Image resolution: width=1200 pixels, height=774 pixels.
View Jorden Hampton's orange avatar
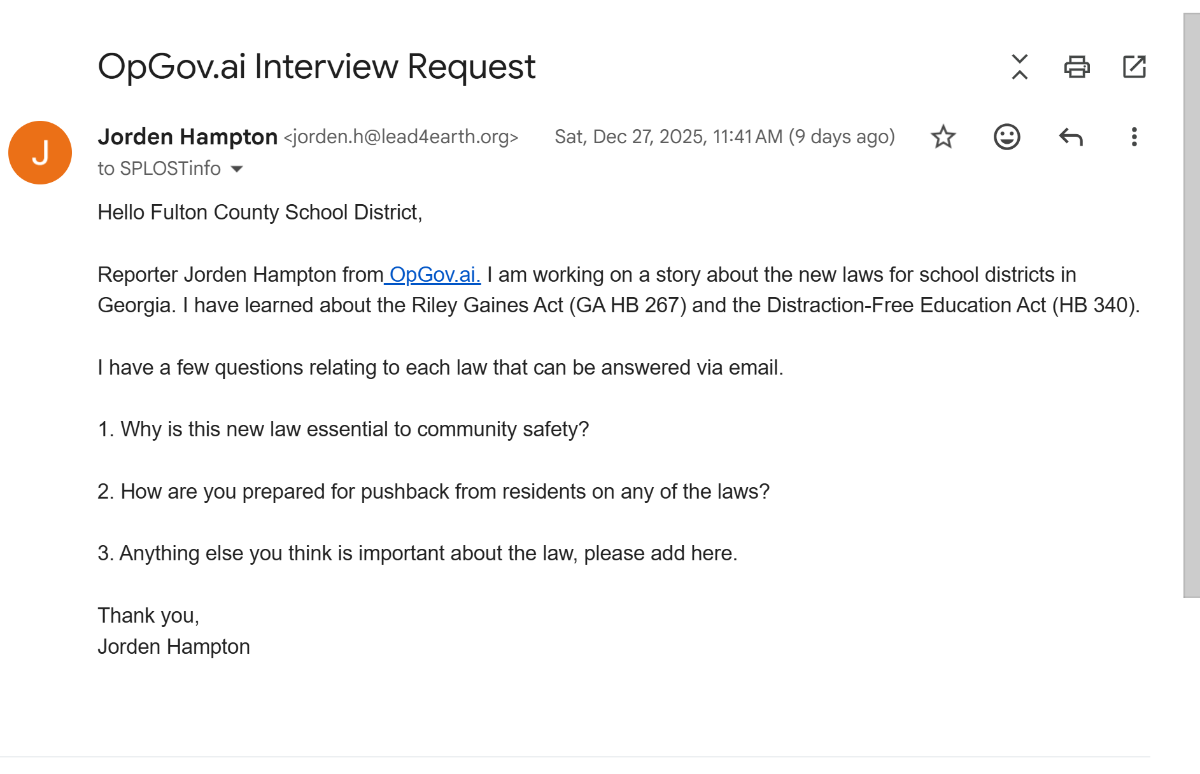click(x=40, y=153)
